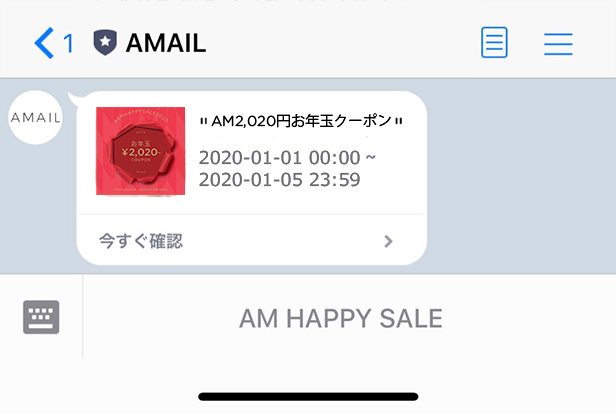Open the notes icon in header
This screenshot has height=414, width=616.
click(x=494, y=43)
